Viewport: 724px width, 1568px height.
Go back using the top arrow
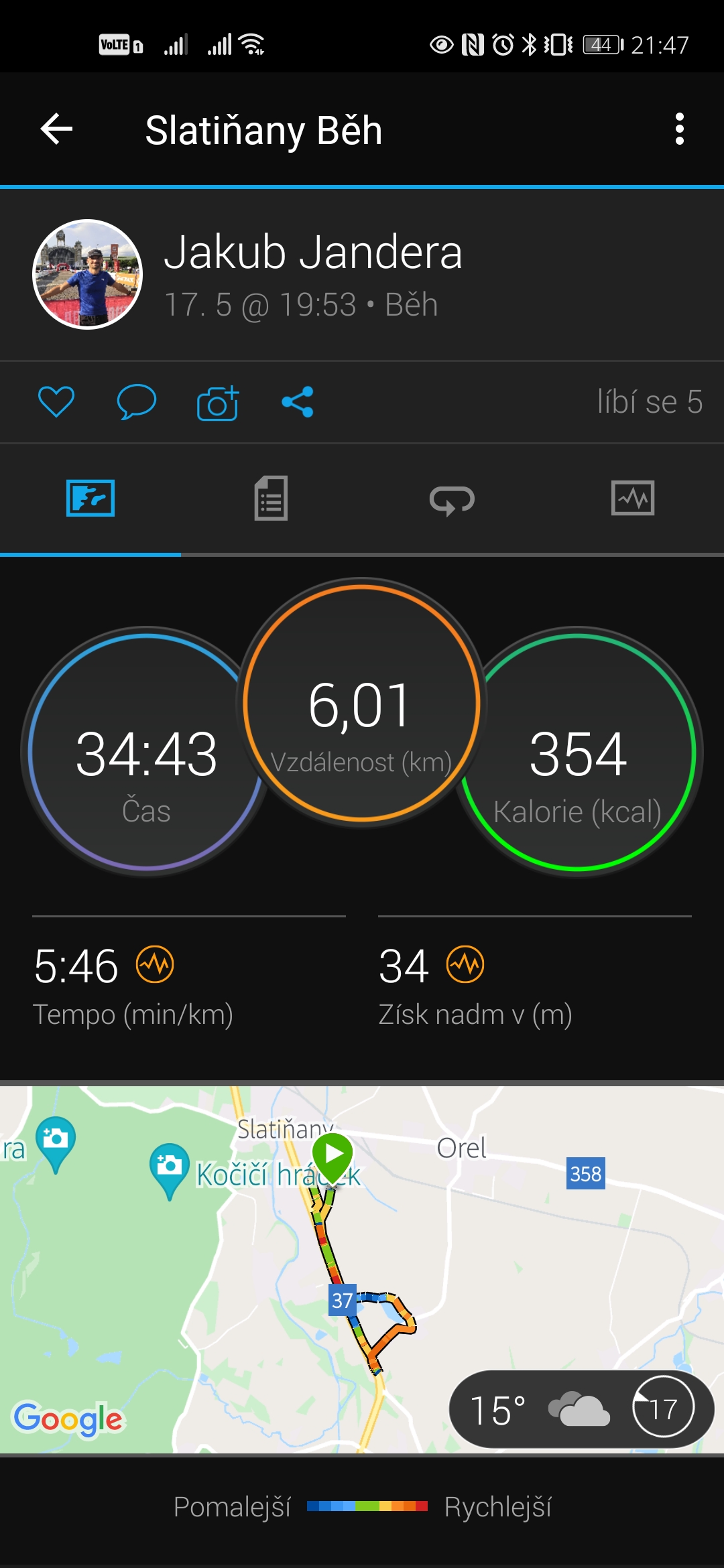coord(56,129)
